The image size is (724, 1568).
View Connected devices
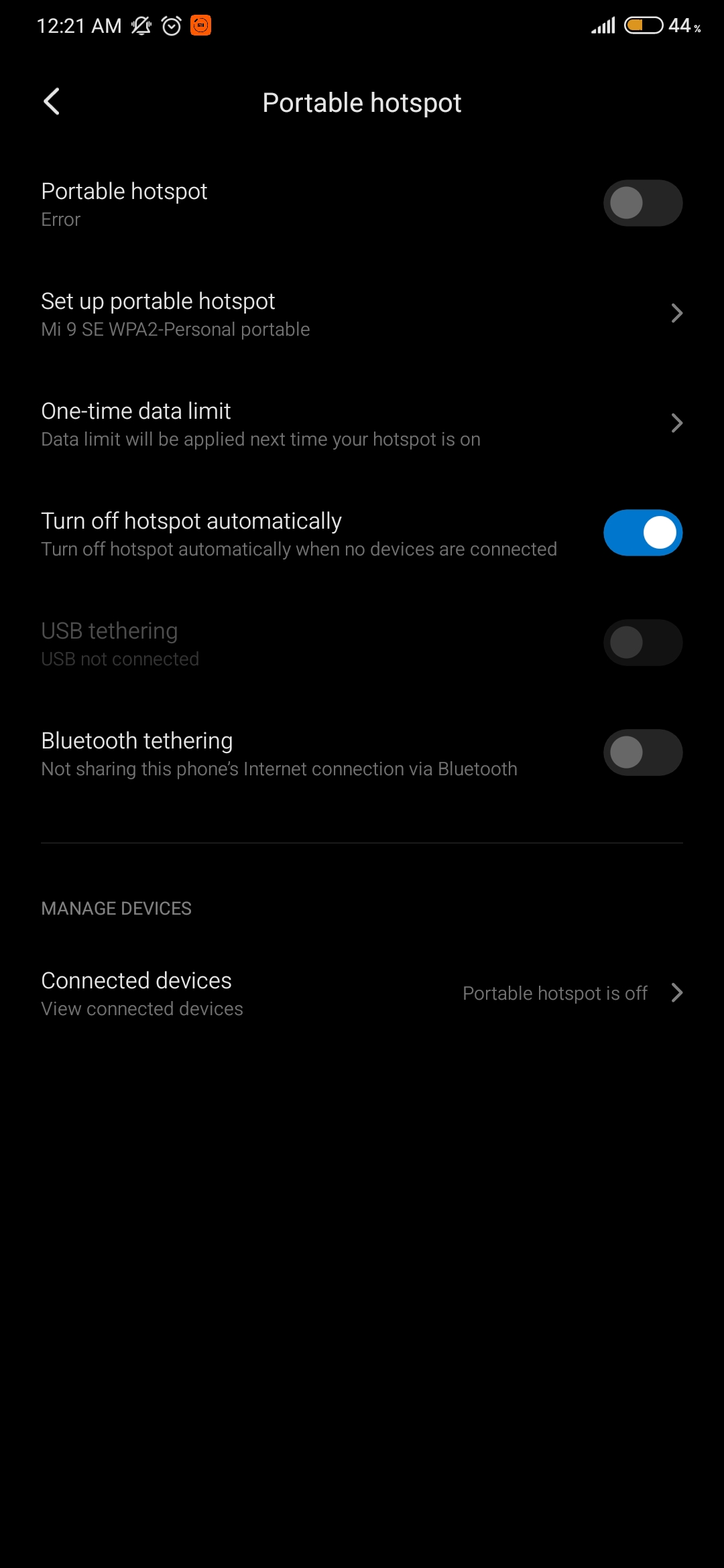[x=362, y=994]
